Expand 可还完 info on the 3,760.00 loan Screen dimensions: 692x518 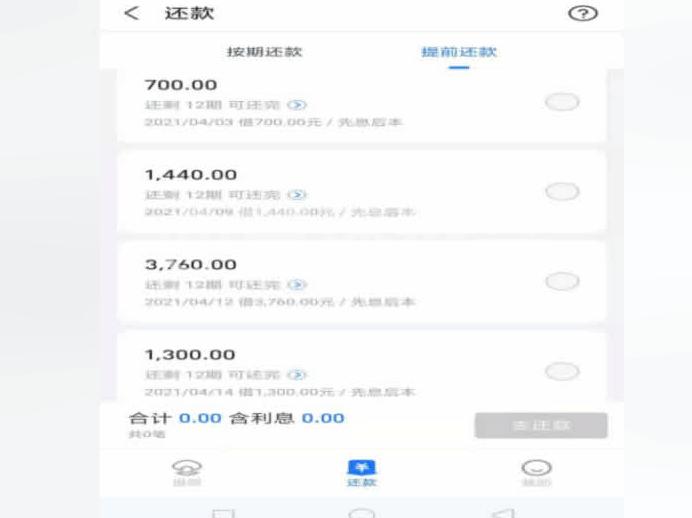[x=298, y=284]
